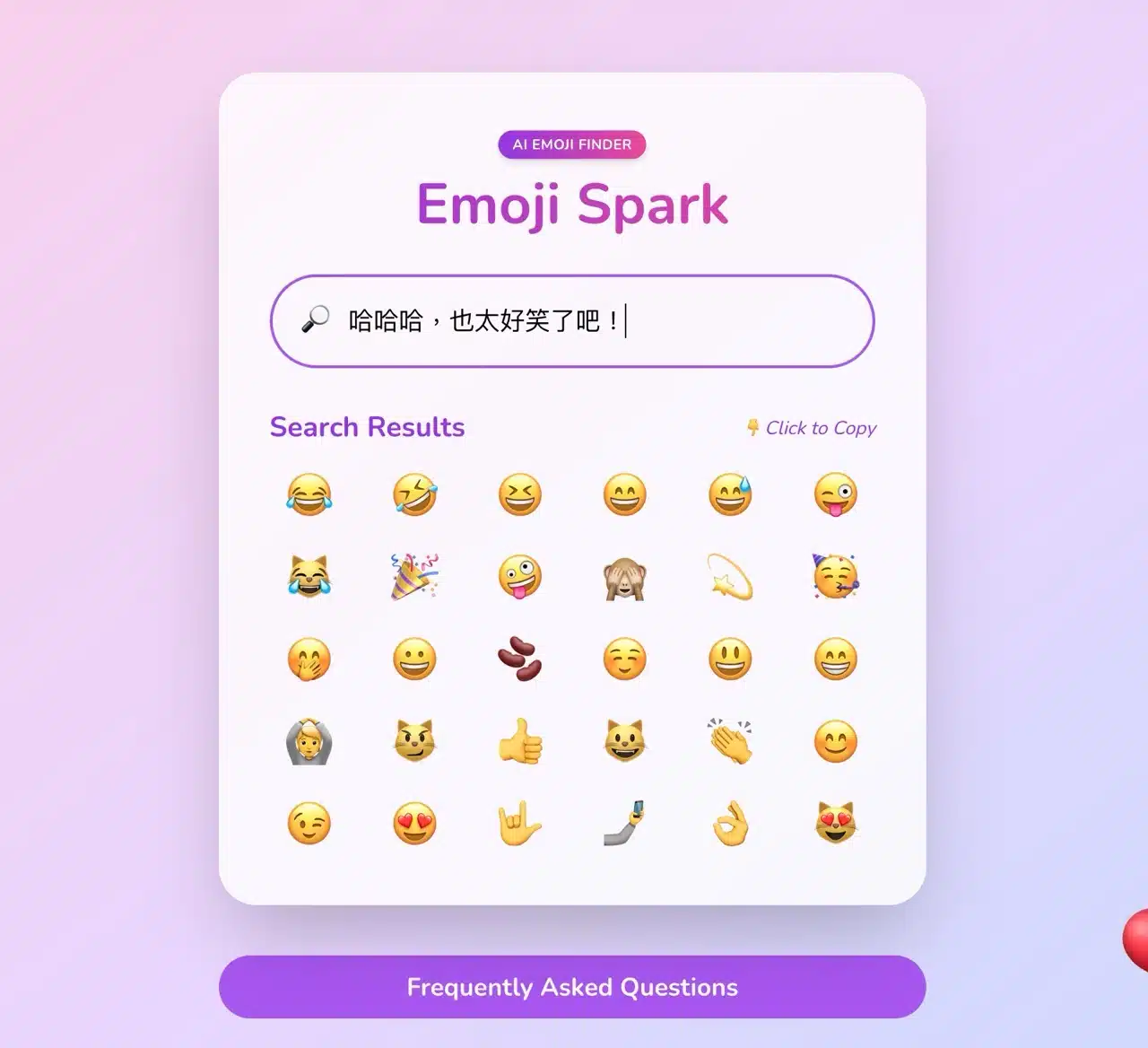Copy the person gesturing OK emoji

[309, 742]
